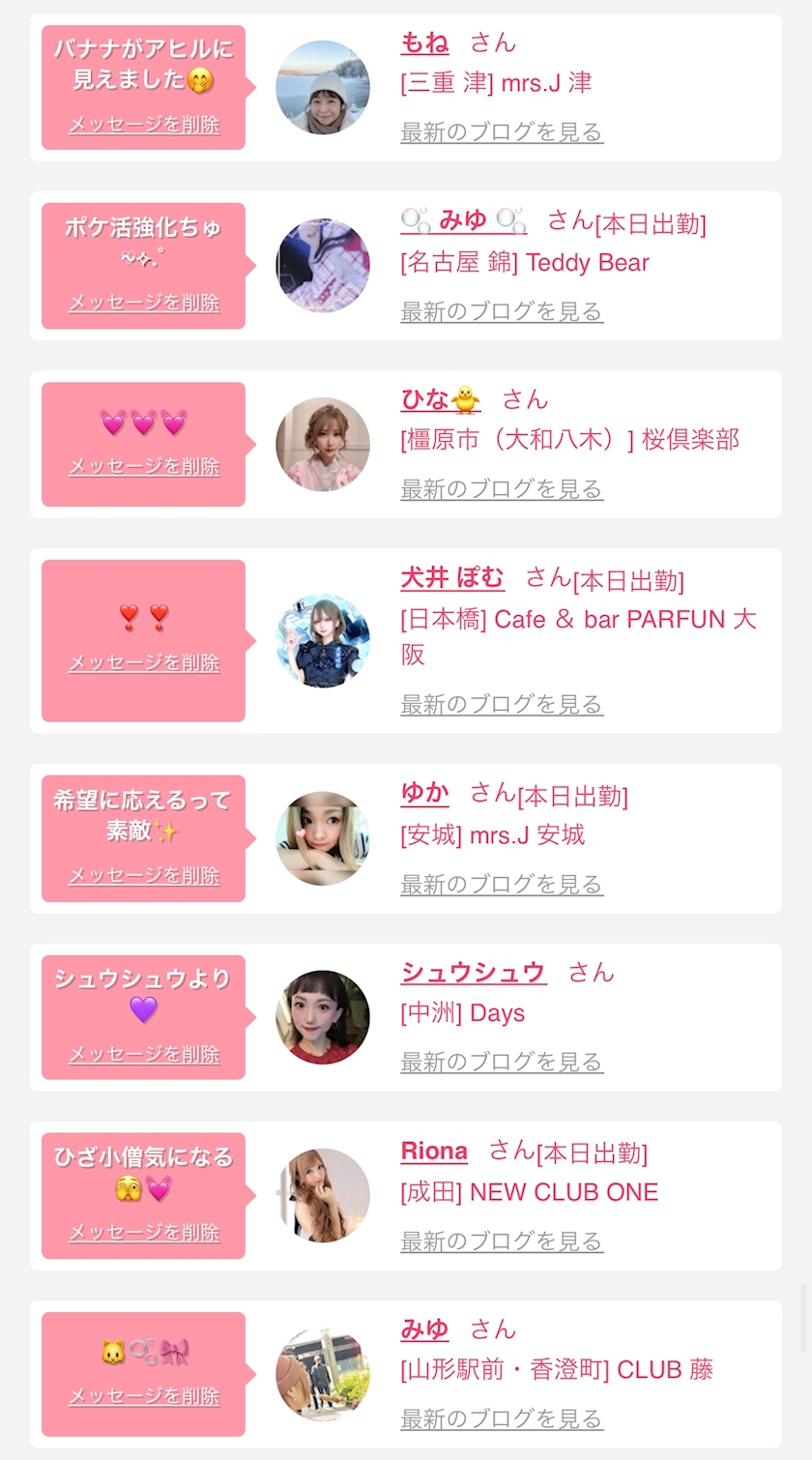The width and height of the screenshot is (812, 1460).
Task: Delete the ポケ活強化ちゅ message
Action: [x=144, y=303]
